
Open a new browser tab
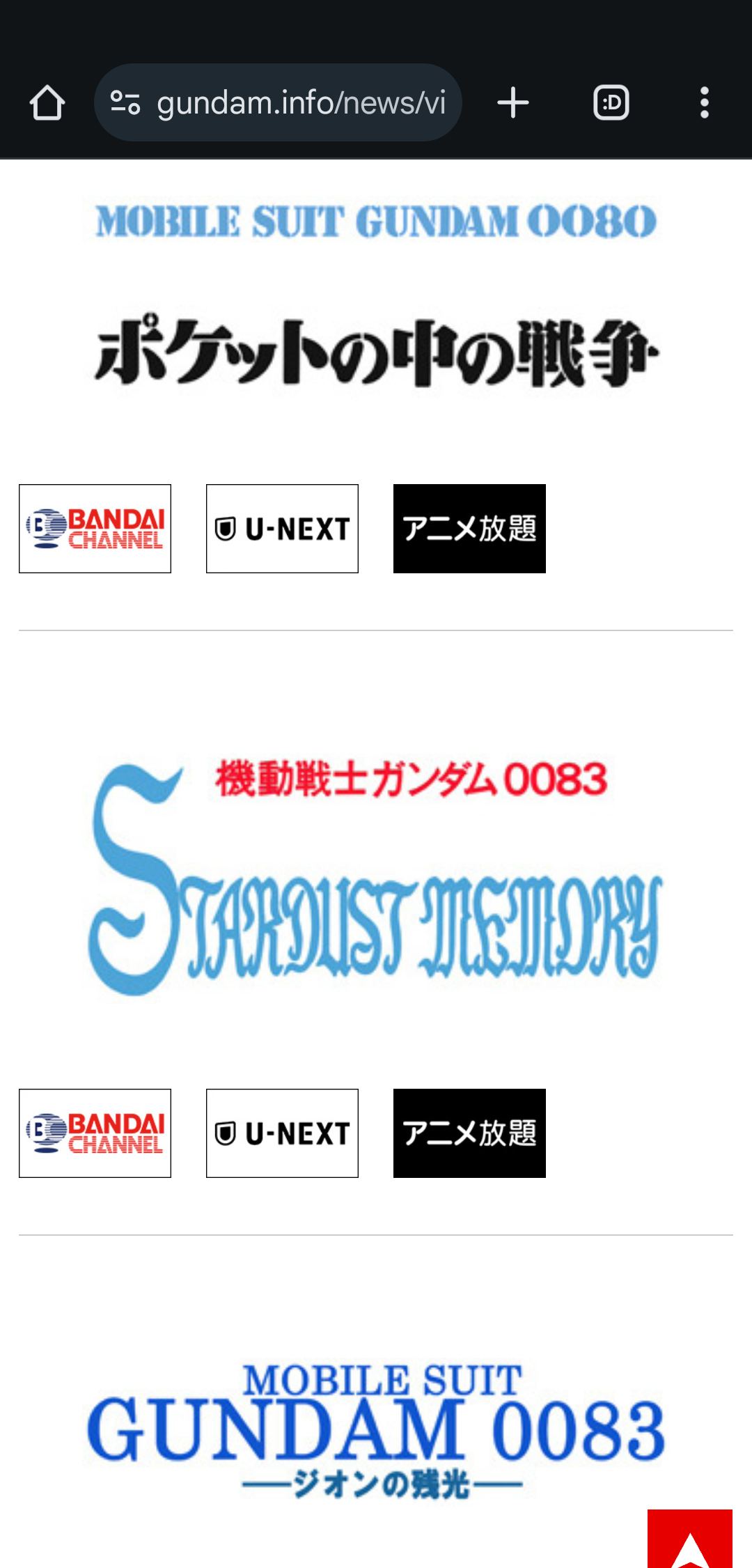pos(513,102)
